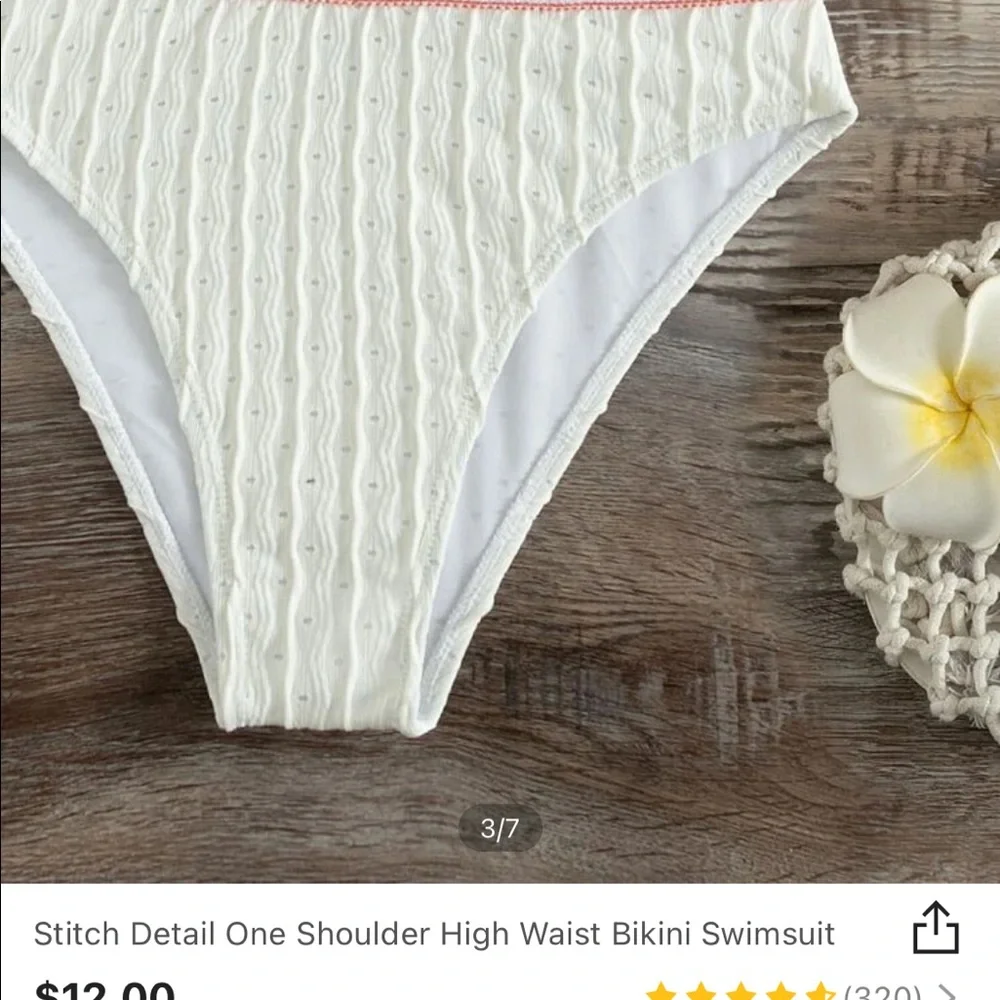Share this bikini swimsuit listing

[935, 929]
